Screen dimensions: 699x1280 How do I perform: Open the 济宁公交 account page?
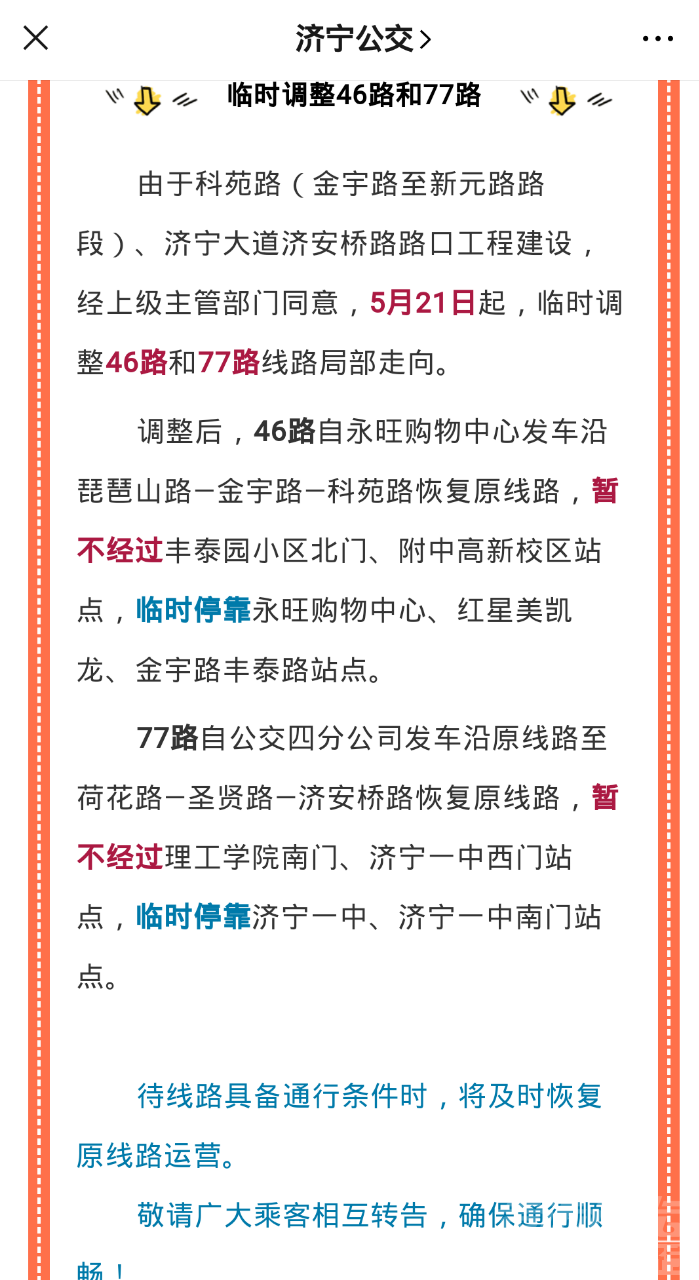[362, 39]
